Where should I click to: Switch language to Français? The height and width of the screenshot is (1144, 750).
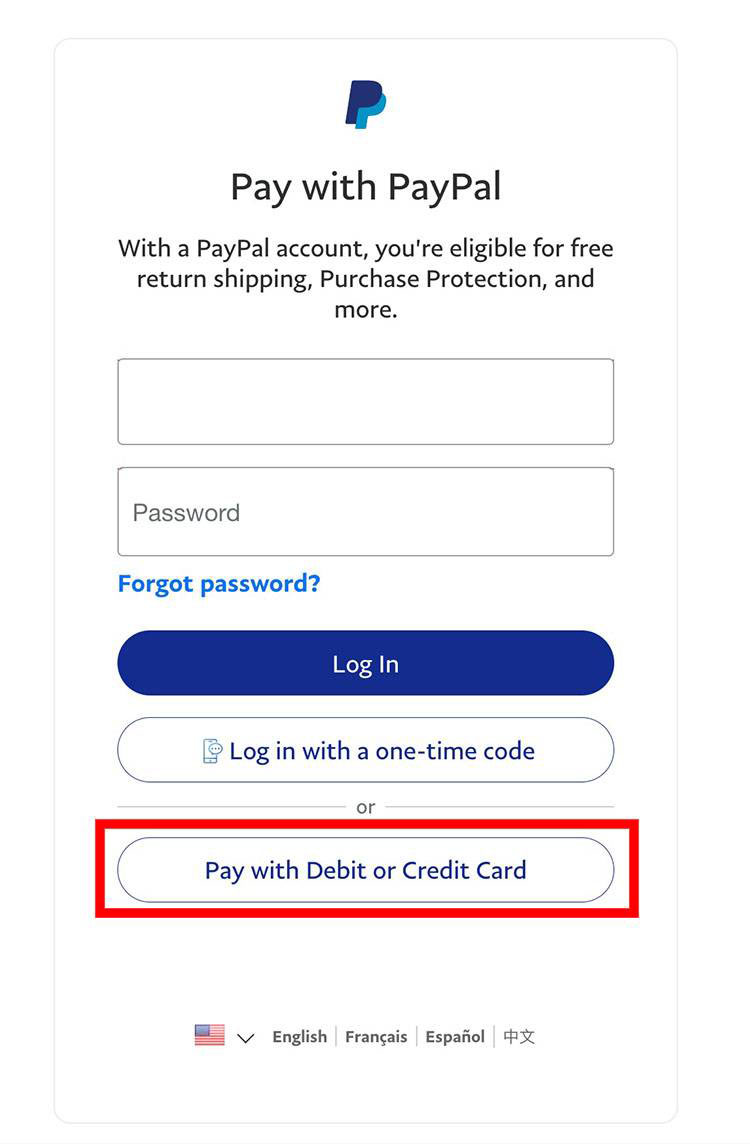376,1037
